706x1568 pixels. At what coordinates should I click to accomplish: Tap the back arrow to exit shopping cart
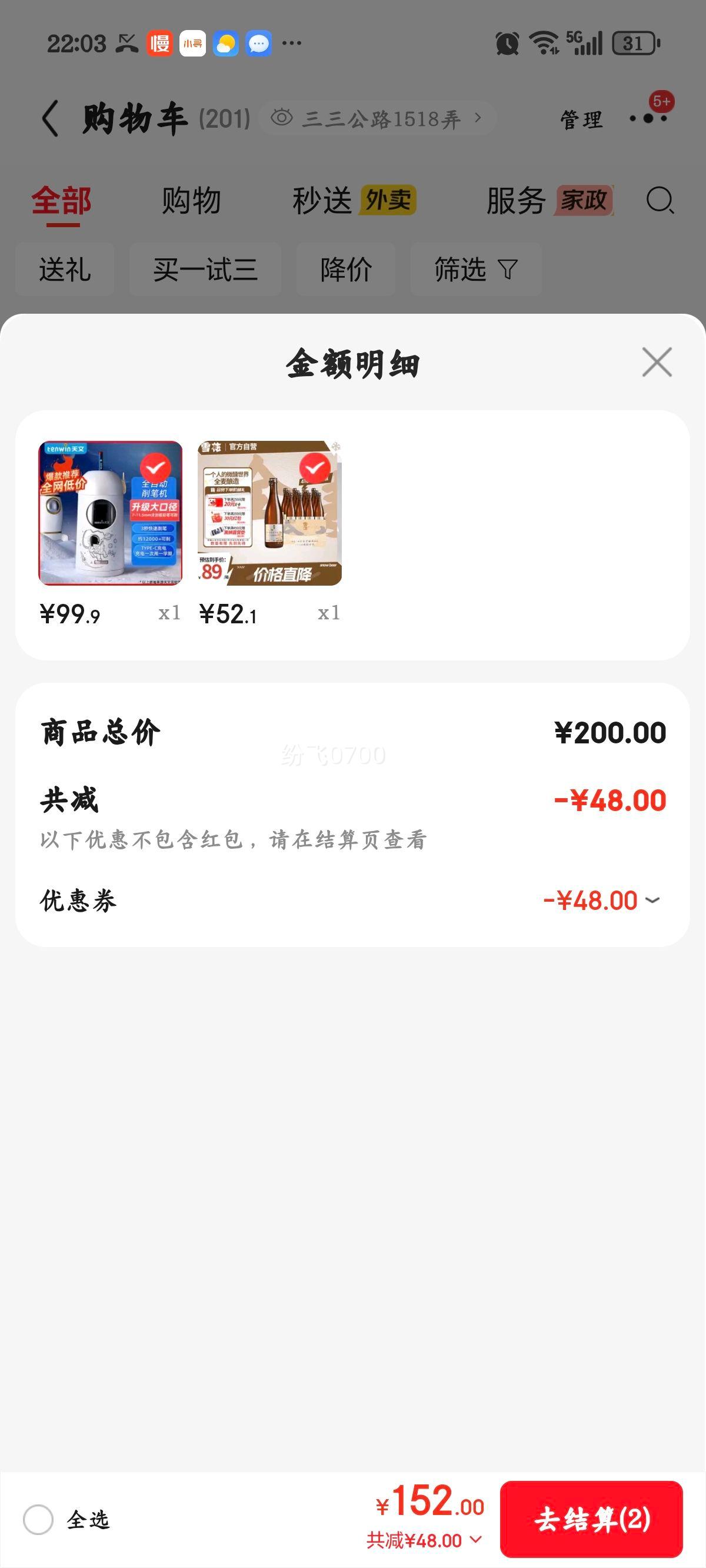52,117
